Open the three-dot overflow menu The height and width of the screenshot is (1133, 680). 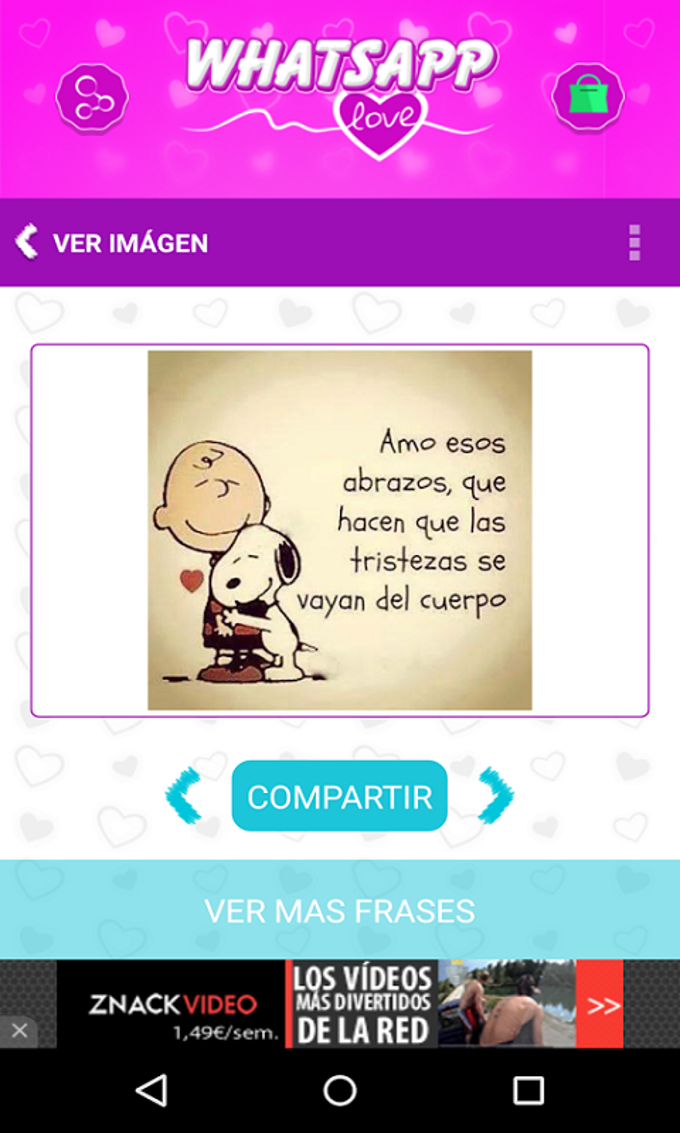[634, 243]
